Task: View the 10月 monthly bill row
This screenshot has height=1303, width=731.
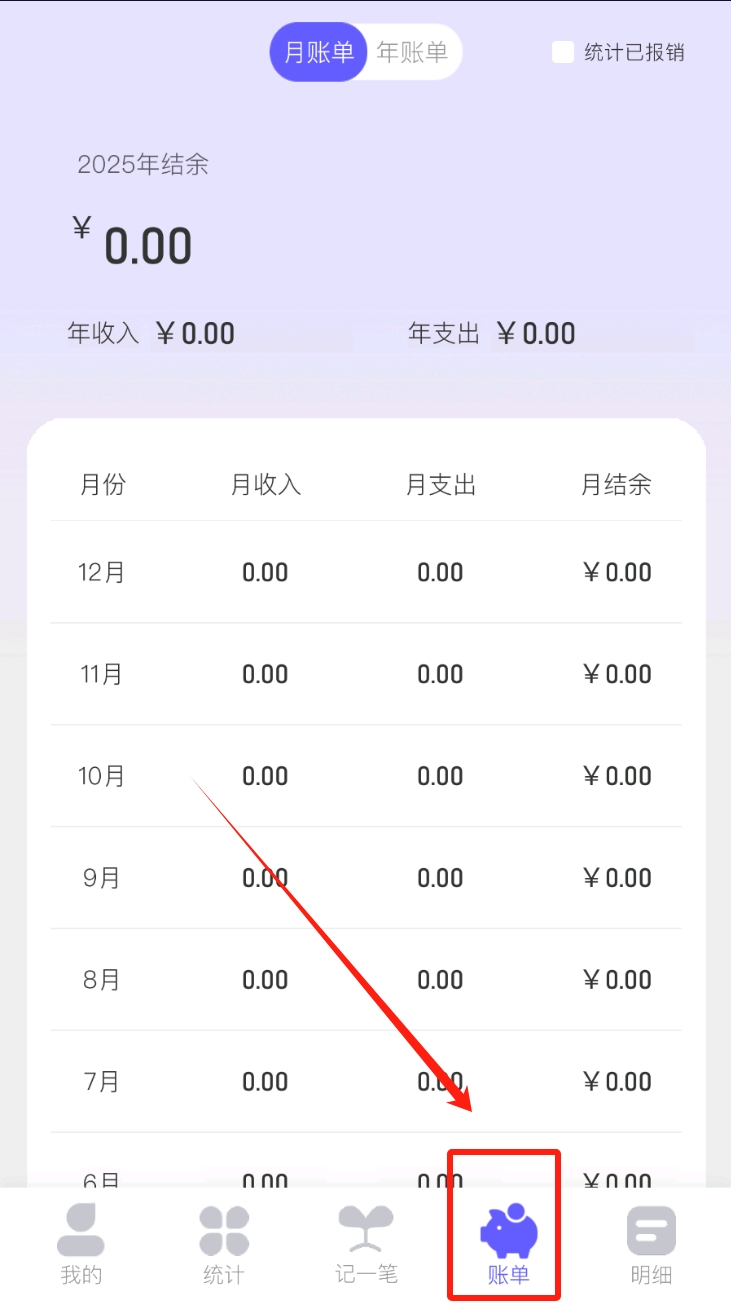Action: [366, 776]
